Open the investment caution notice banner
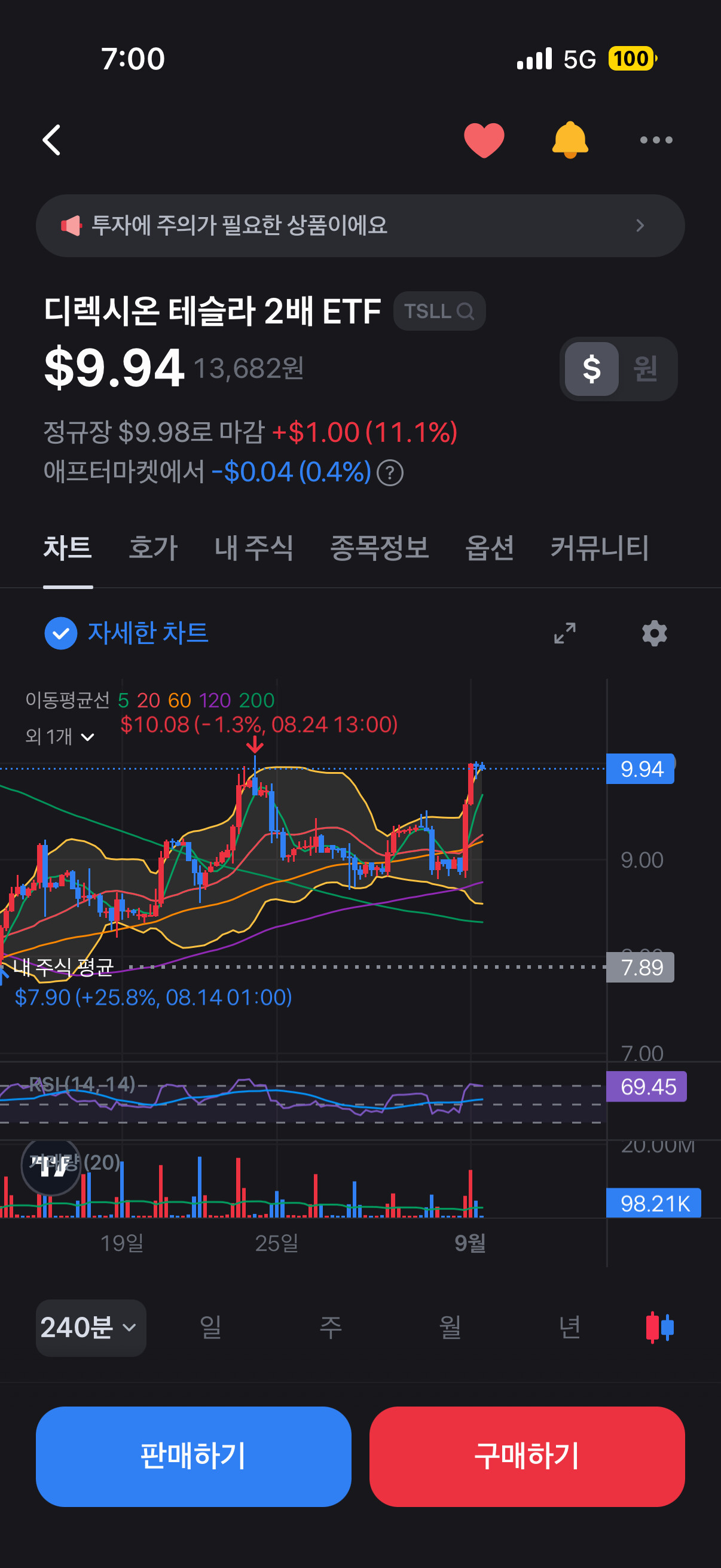721x1568 pixels. pyautogui.click(x=360, y=225)
